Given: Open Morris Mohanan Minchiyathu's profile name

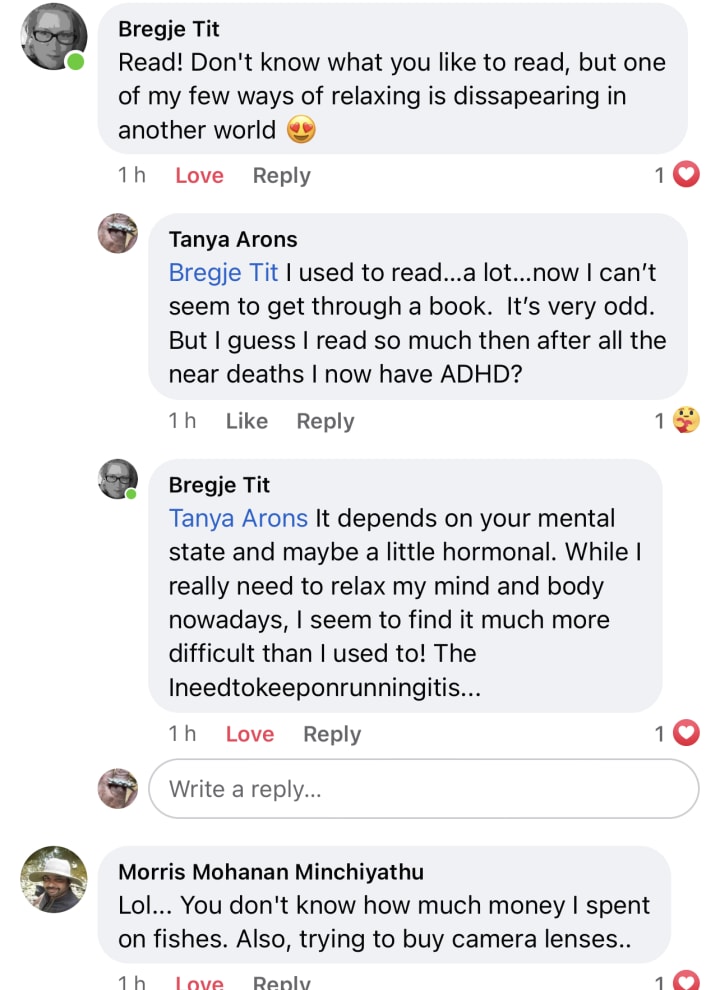Looking at the screenshot, I should pos(270,871).
